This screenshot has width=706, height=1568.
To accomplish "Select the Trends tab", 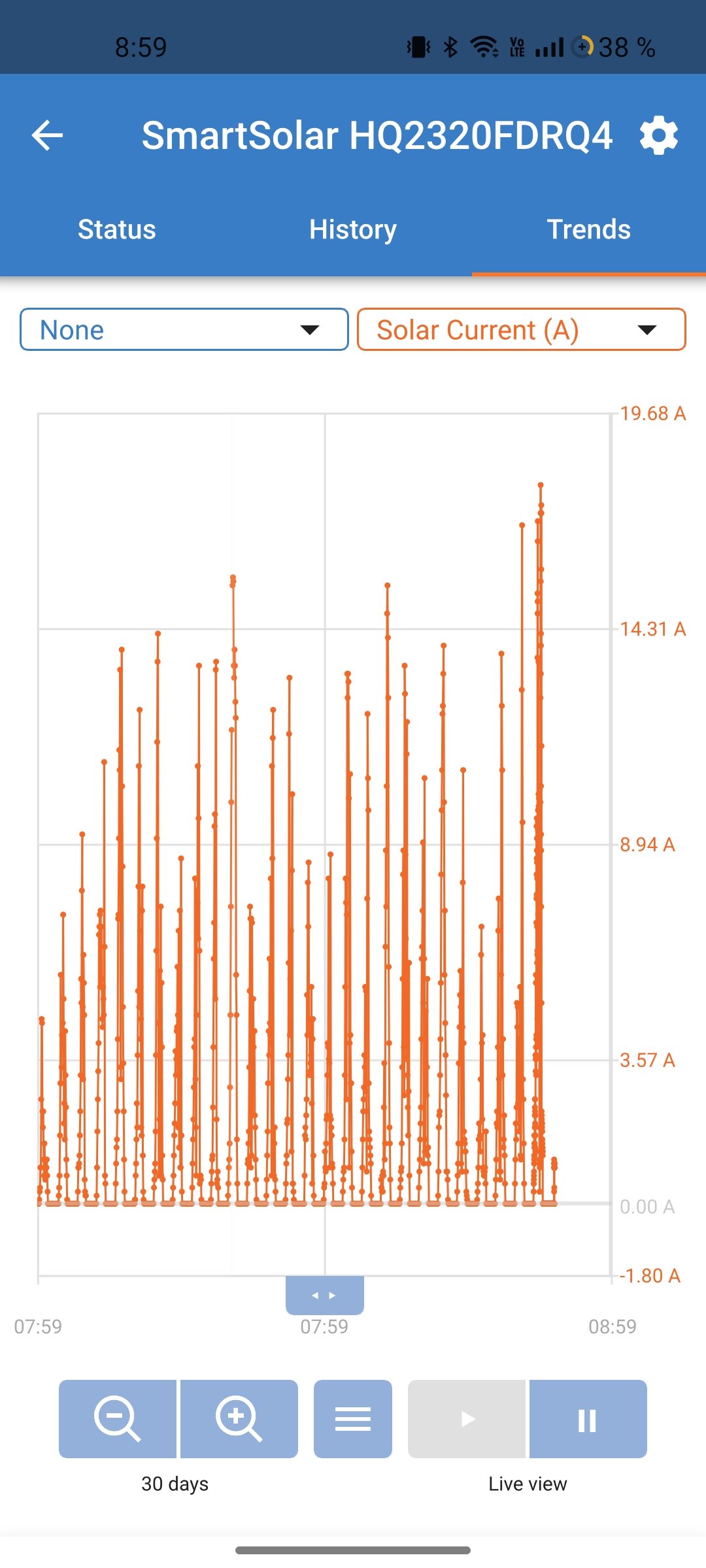I will pos(588,229).
